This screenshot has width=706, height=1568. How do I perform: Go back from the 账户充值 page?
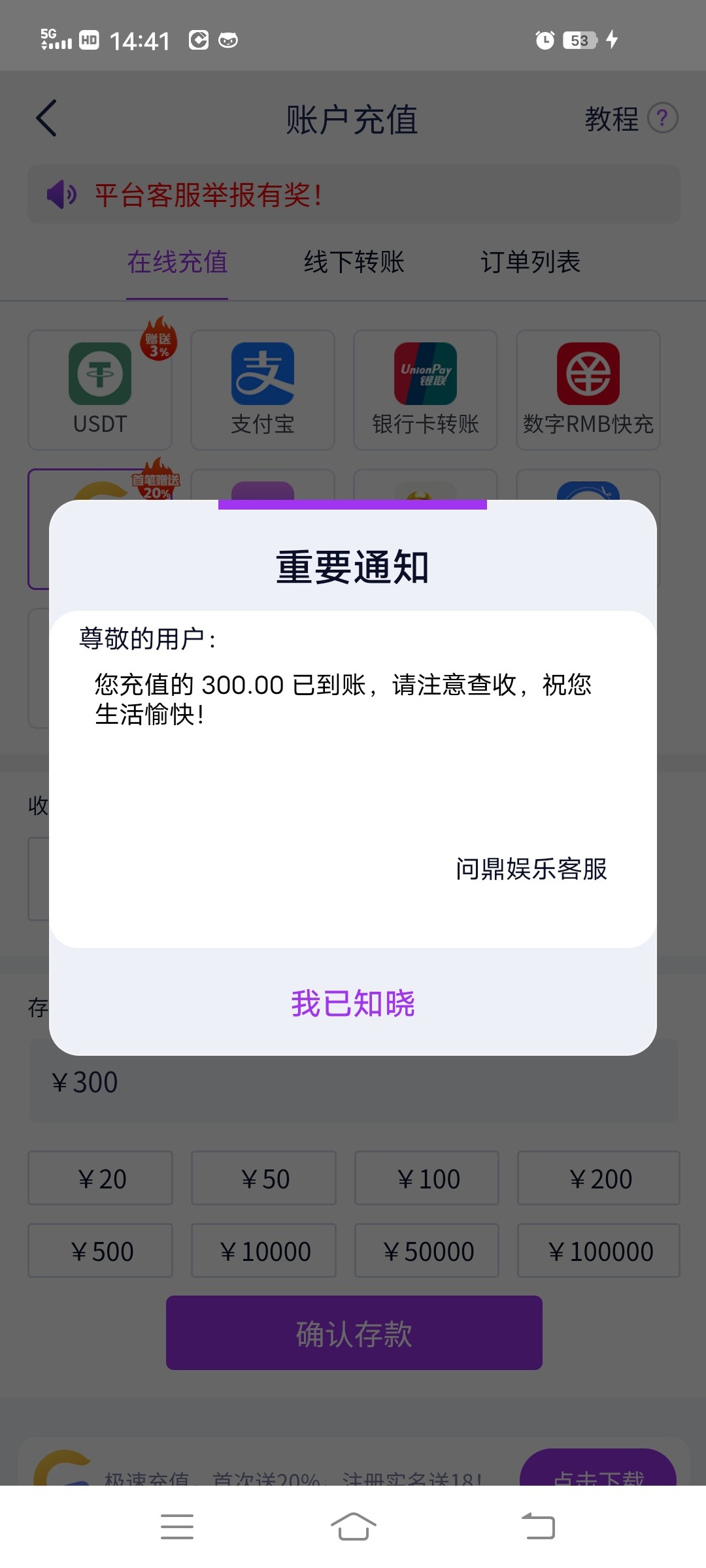coord(46,118)
